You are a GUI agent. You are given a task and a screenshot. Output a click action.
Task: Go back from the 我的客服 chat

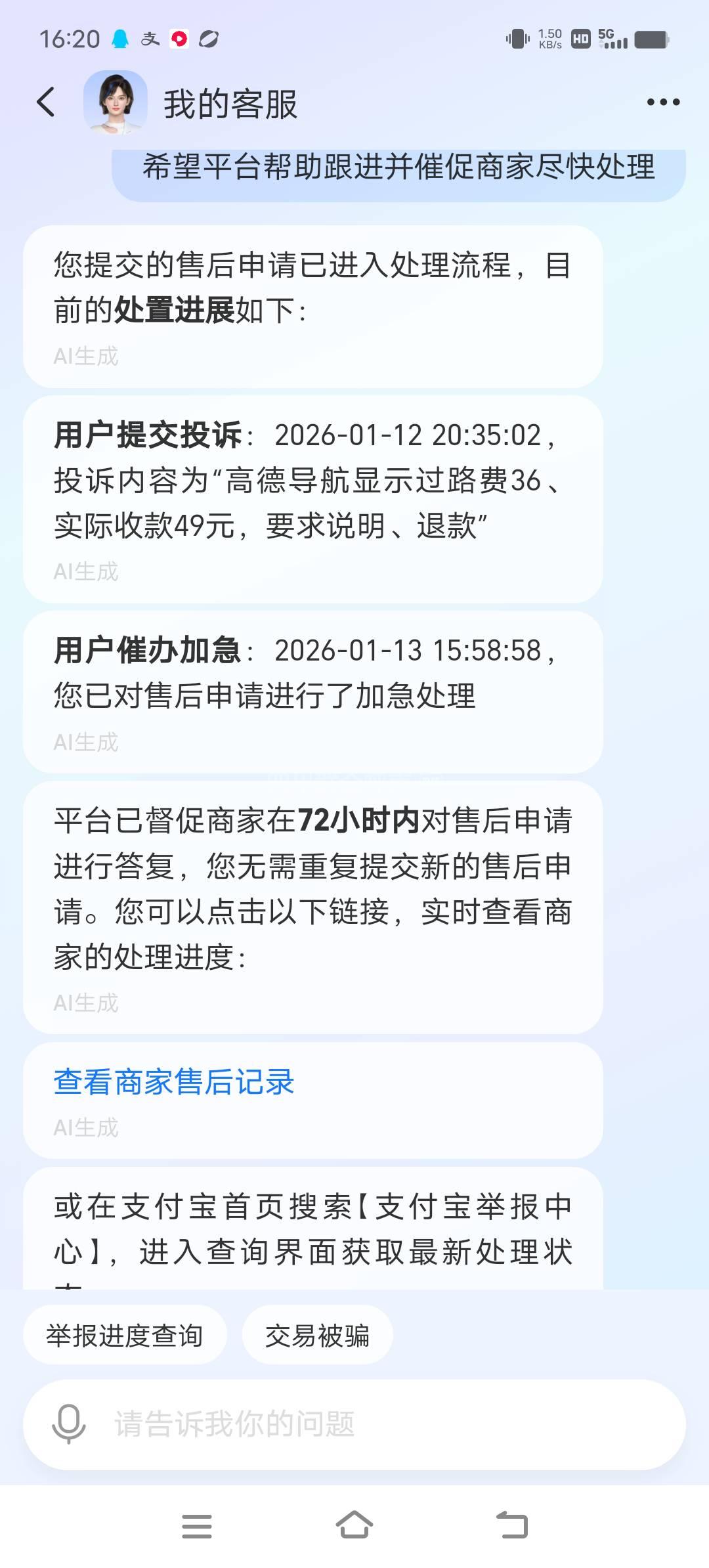(x=46, y=102)
